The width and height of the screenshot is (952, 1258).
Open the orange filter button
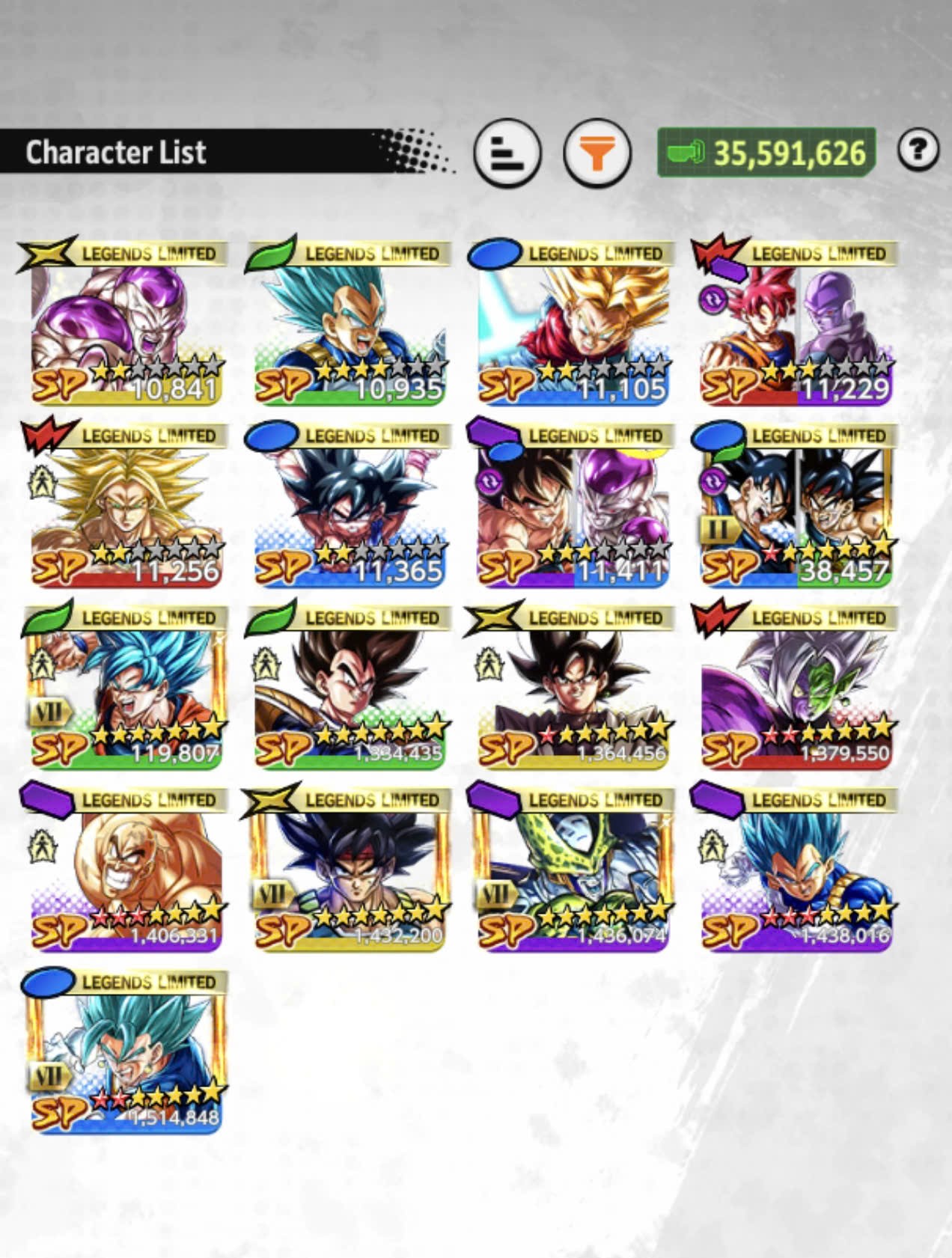[596, 153]
